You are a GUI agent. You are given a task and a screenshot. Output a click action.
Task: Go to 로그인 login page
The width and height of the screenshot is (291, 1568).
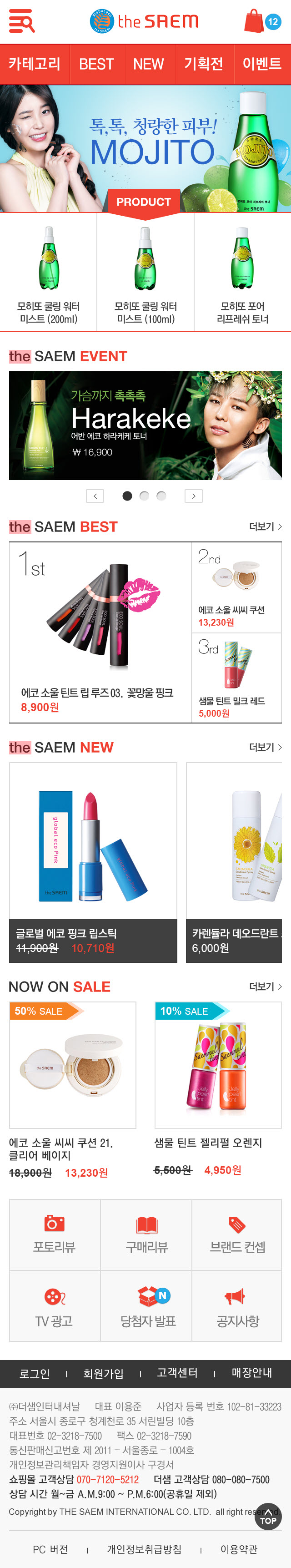(35, 1373)
